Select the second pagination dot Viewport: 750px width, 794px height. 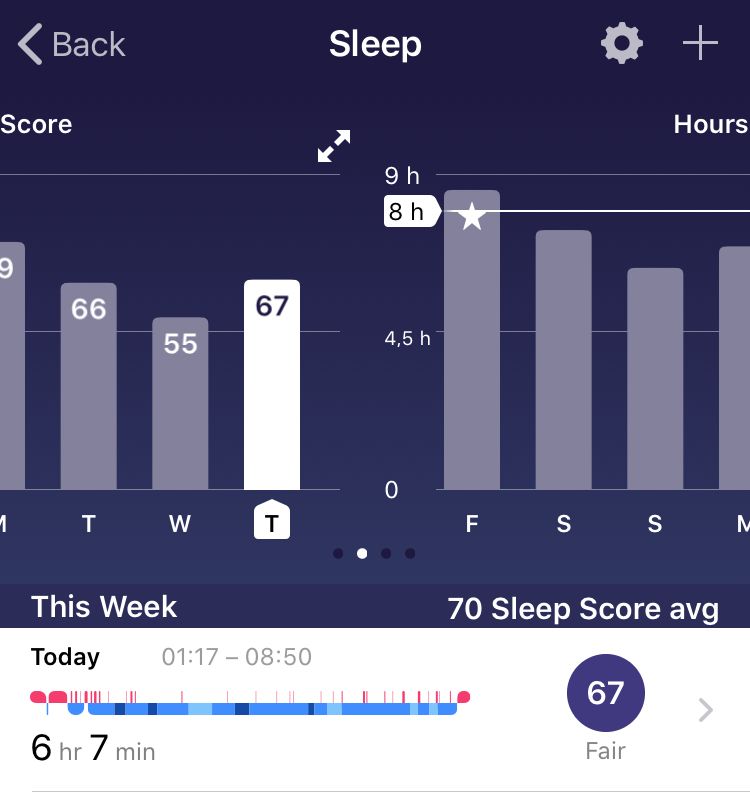(x=362, y=552)
